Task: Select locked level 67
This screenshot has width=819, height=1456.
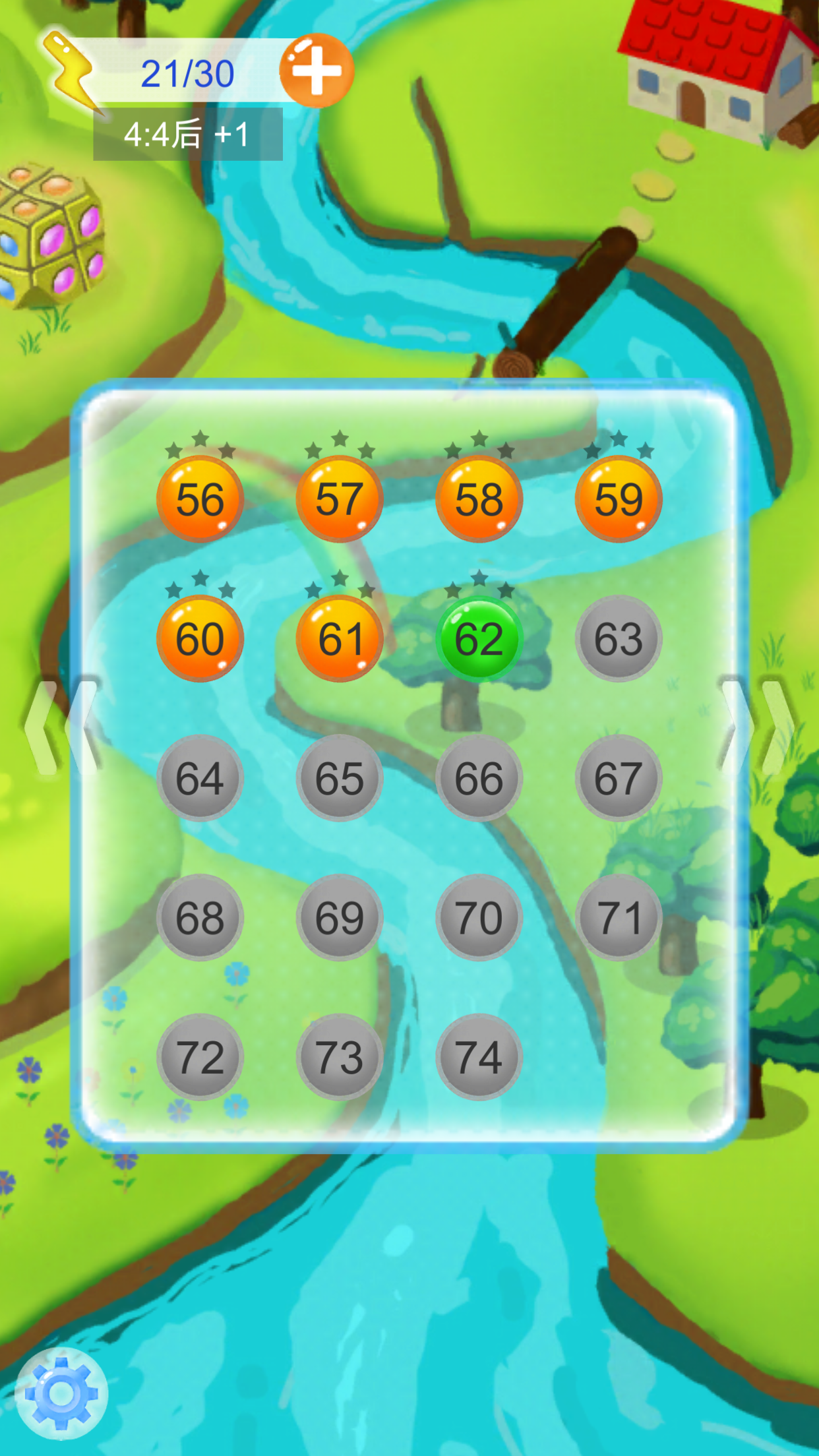Action: 619,778
